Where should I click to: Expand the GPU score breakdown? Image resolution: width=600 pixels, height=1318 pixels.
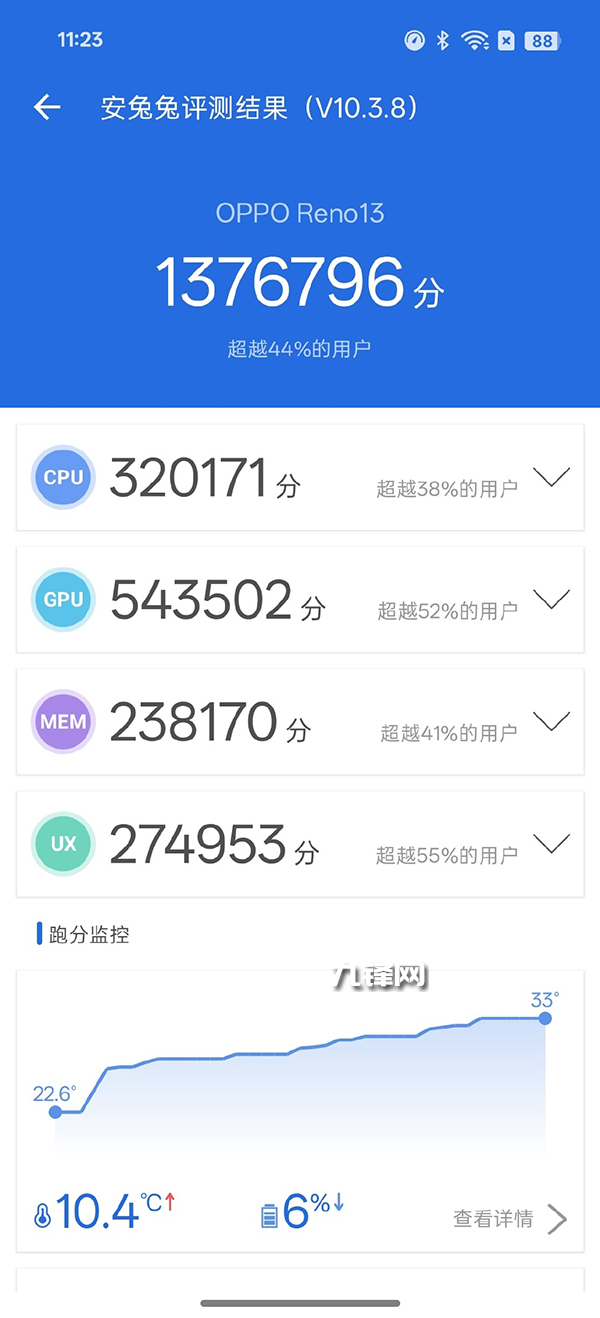pyautogui.click(x=551, y=599)
